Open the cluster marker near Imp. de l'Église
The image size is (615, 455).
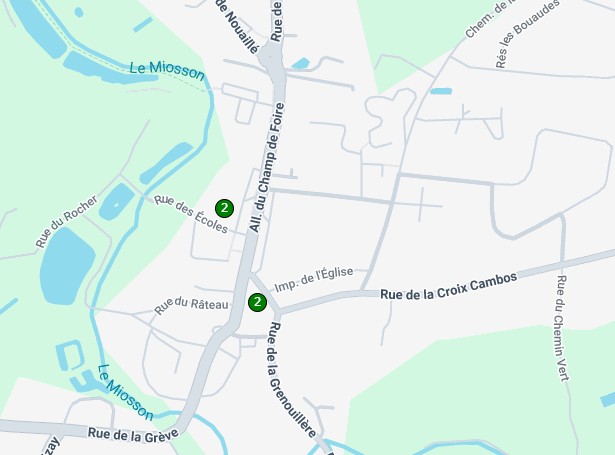coord(257,302)
